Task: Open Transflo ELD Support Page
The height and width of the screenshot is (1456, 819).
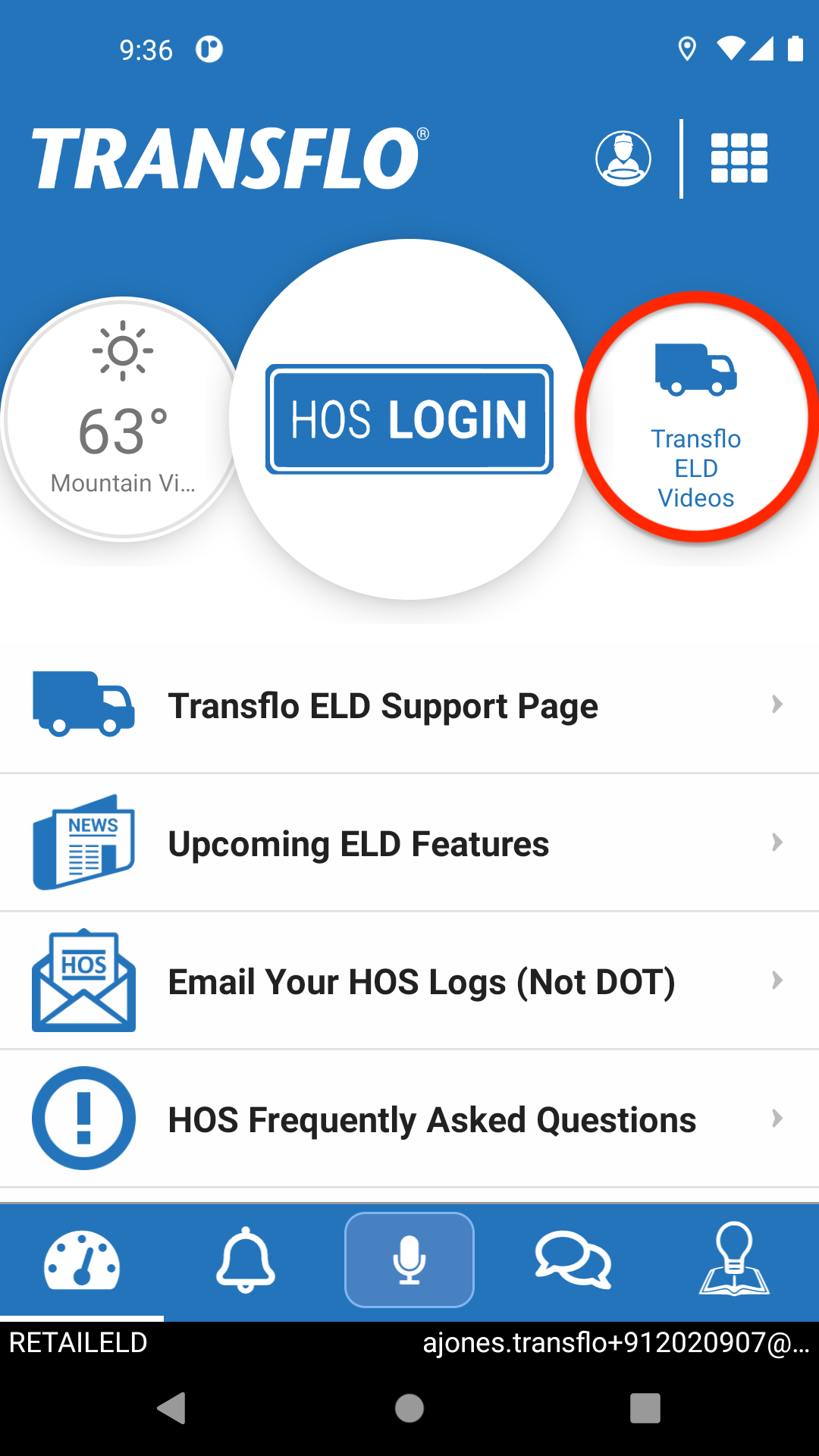Action: [409, 705]
